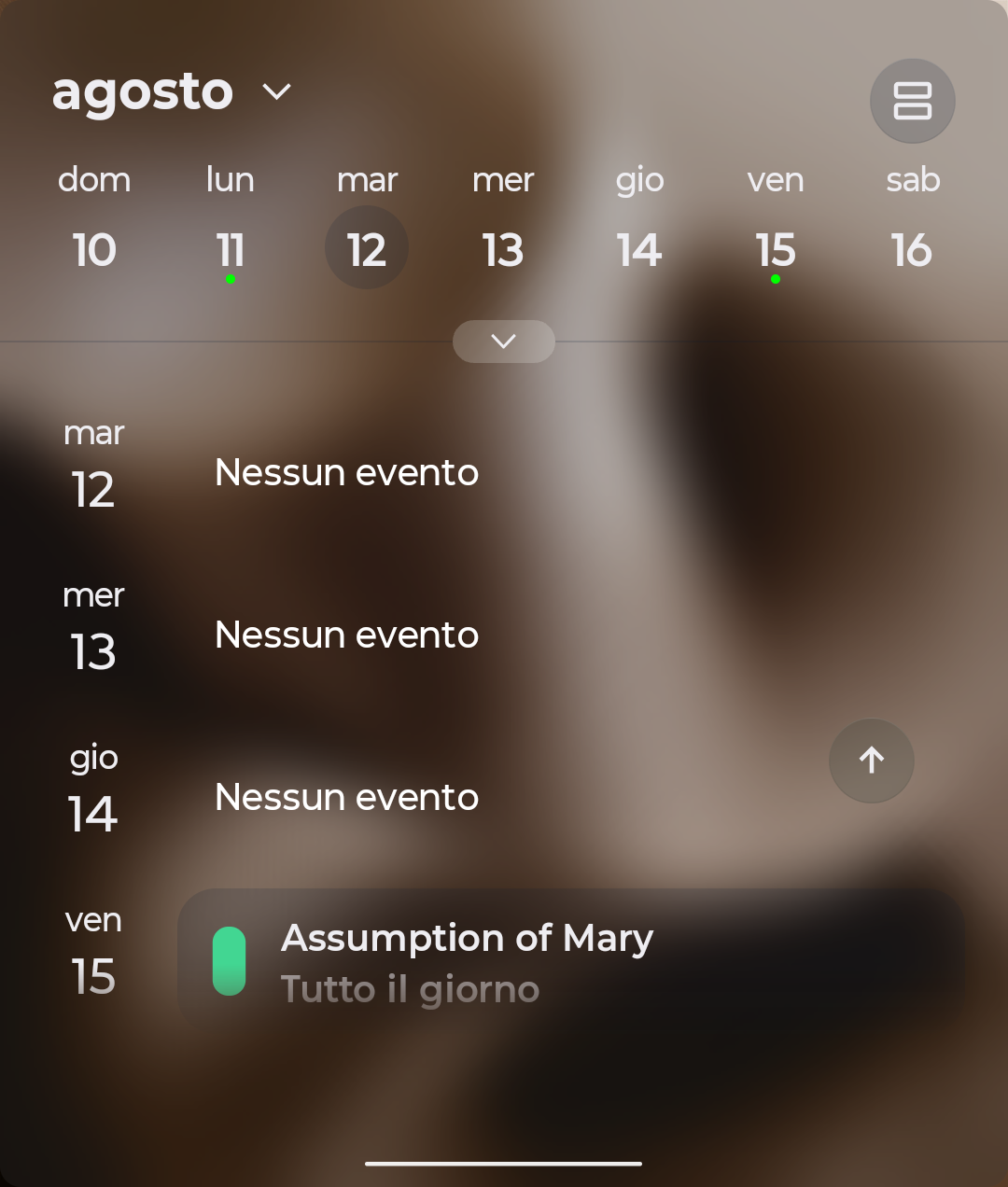This screenshot has height=1187, width=1008.
Task: Select Wednesday 13 in the week strip
Action: tap(503, 249)
